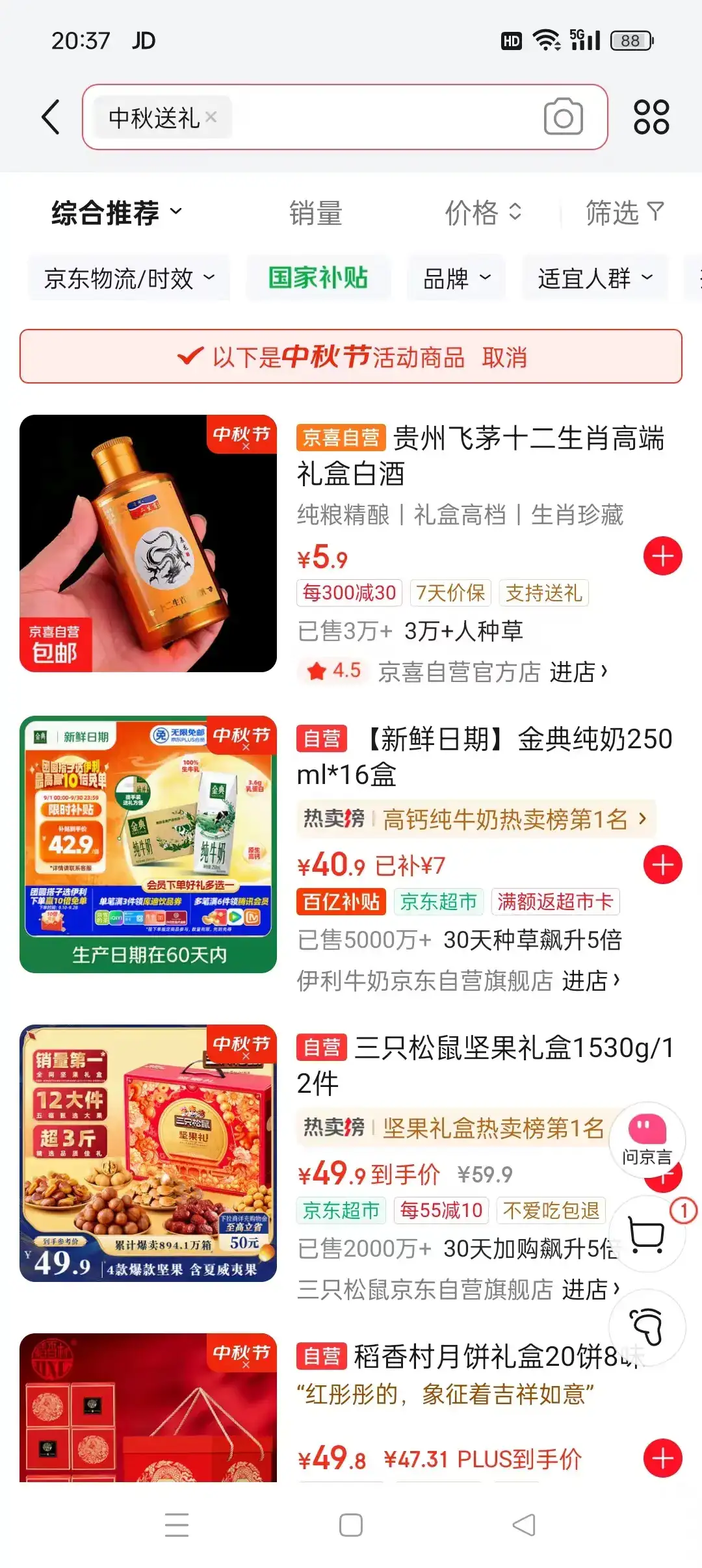Add 金典纯奶 to cart with plus icon
The height and width of the screenshot is (1568, 702).
pyautogui.click(x=662, y=865)
